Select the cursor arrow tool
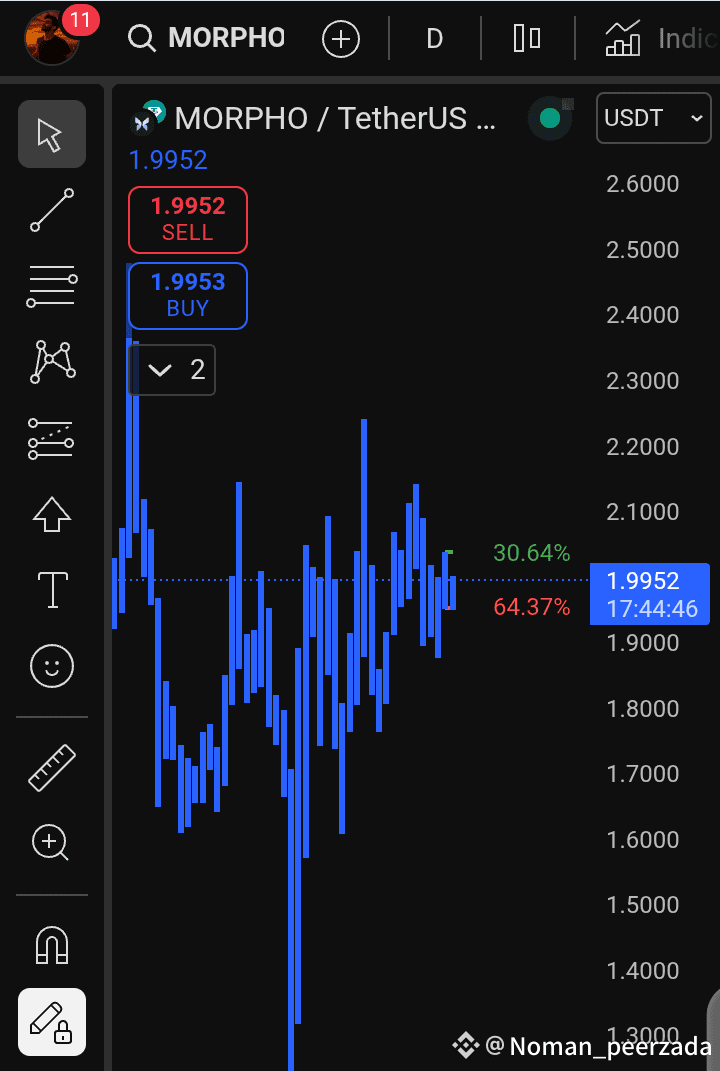720x1071 pixels. point(51,134)
